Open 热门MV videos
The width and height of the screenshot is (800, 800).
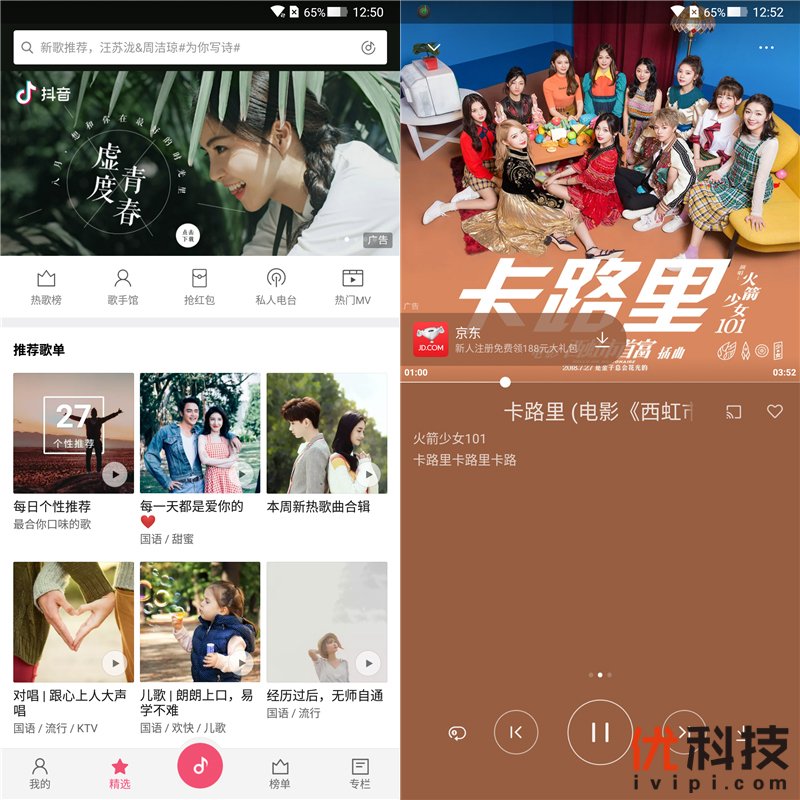coord(352,286)
